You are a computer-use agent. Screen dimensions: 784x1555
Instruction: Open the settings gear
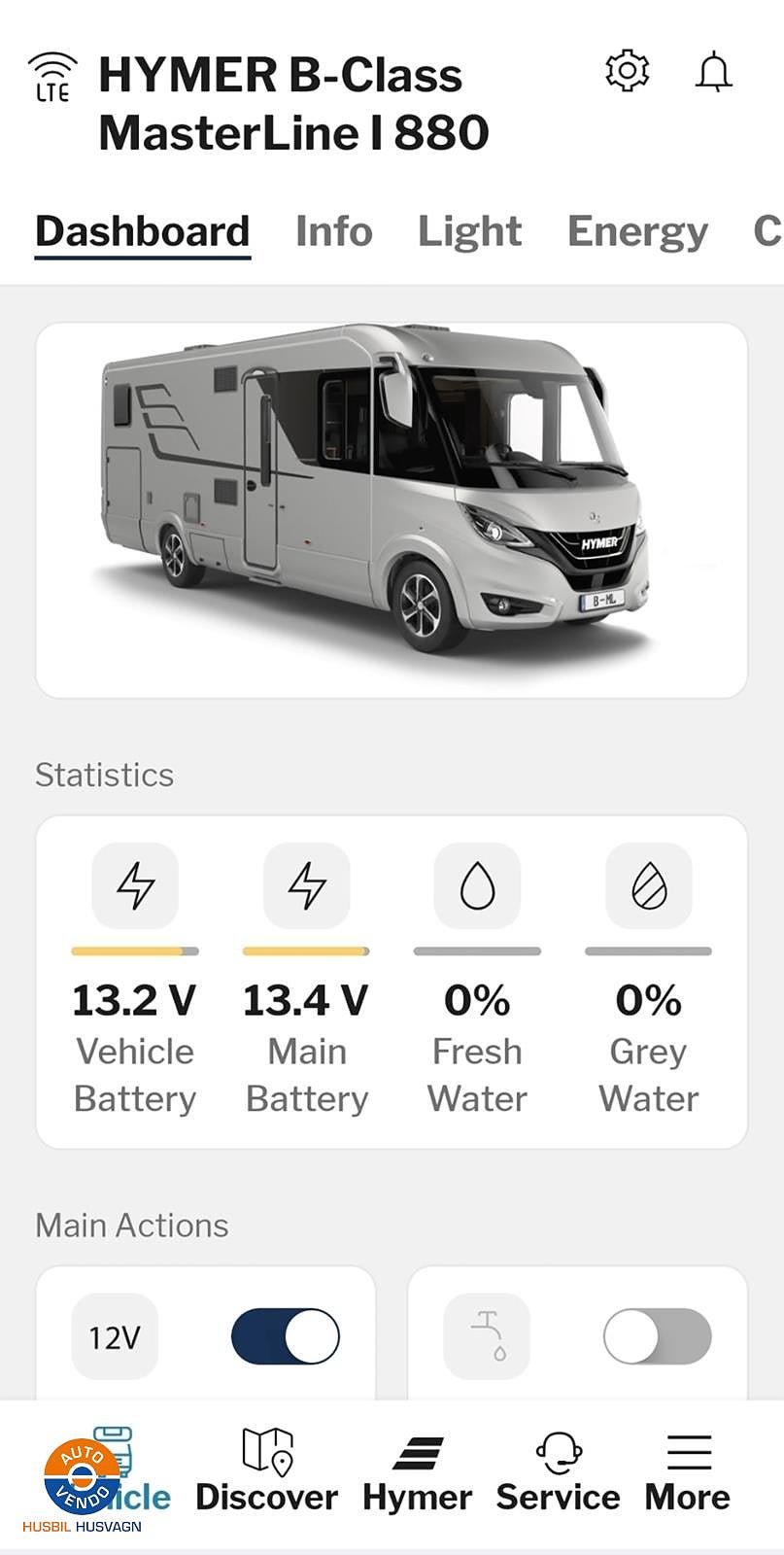pyautogui.click(x=627, y=71)
